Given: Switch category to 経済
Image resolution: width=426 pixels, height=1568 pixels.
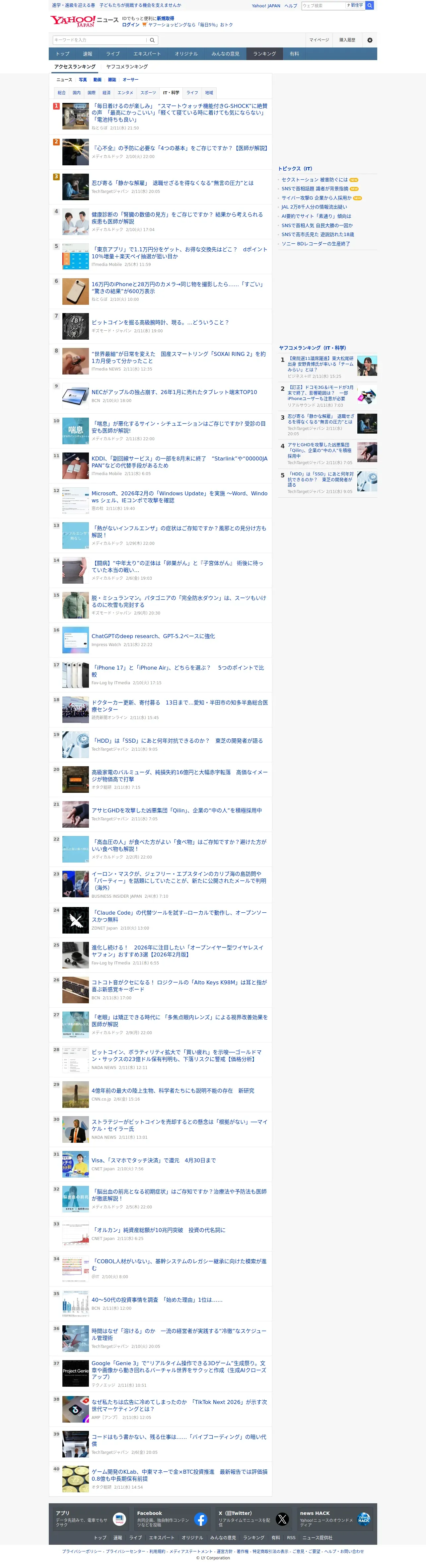Looking at the screenshot, I should tap(106, 93).
